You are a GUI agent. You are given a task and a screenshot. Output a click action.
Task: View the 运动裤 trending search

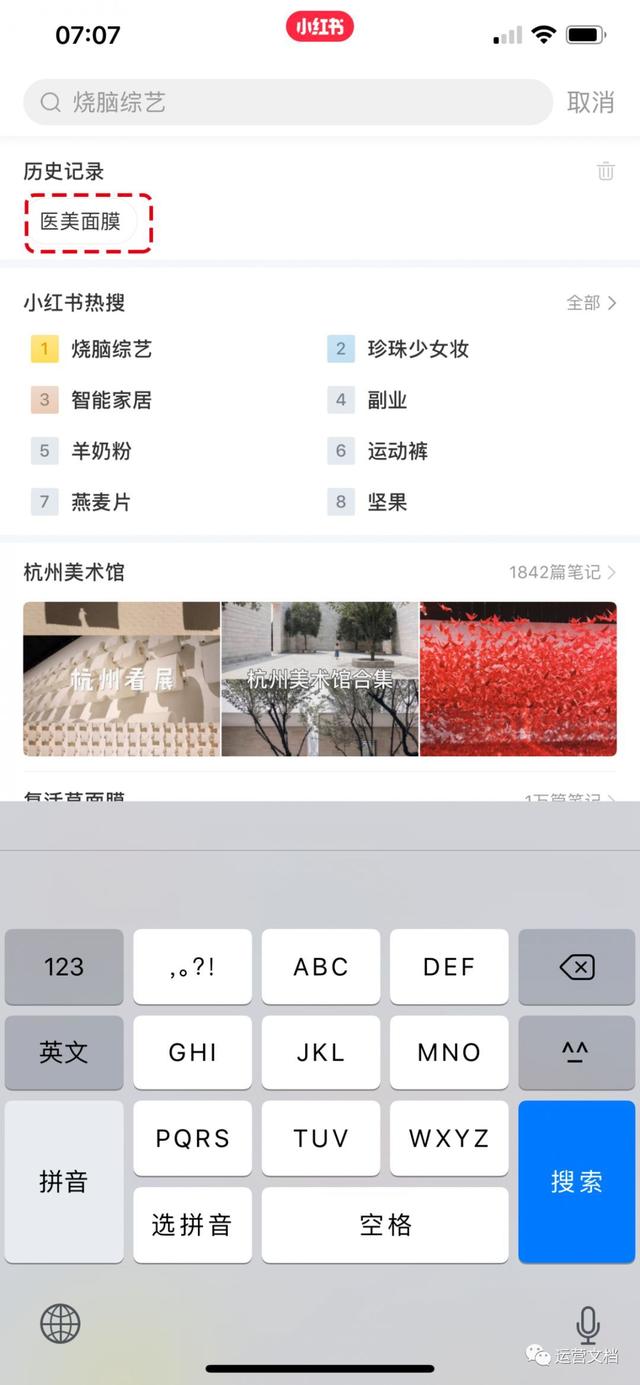(397, 451)
